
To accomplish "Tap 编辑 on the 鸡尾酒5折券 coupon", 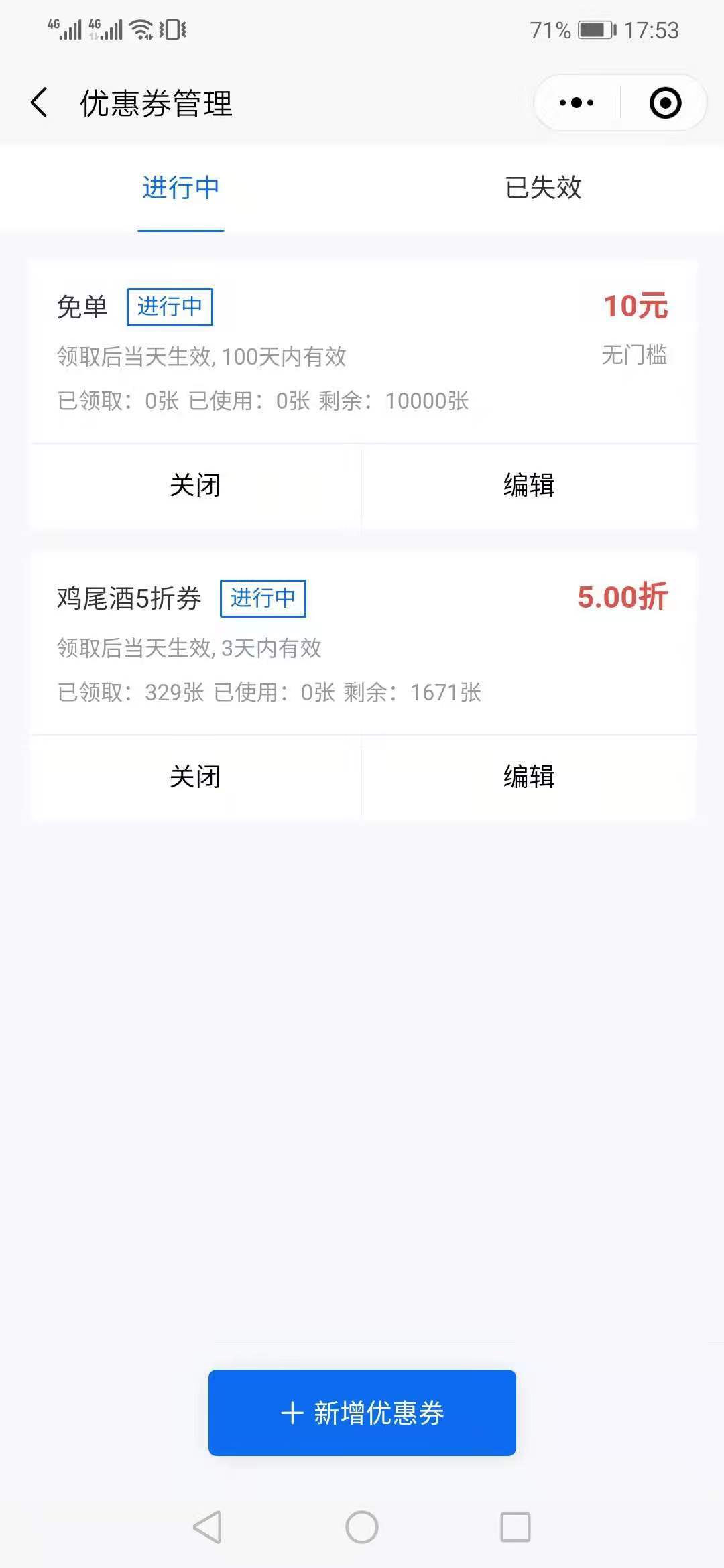I will tap(529, 777).
